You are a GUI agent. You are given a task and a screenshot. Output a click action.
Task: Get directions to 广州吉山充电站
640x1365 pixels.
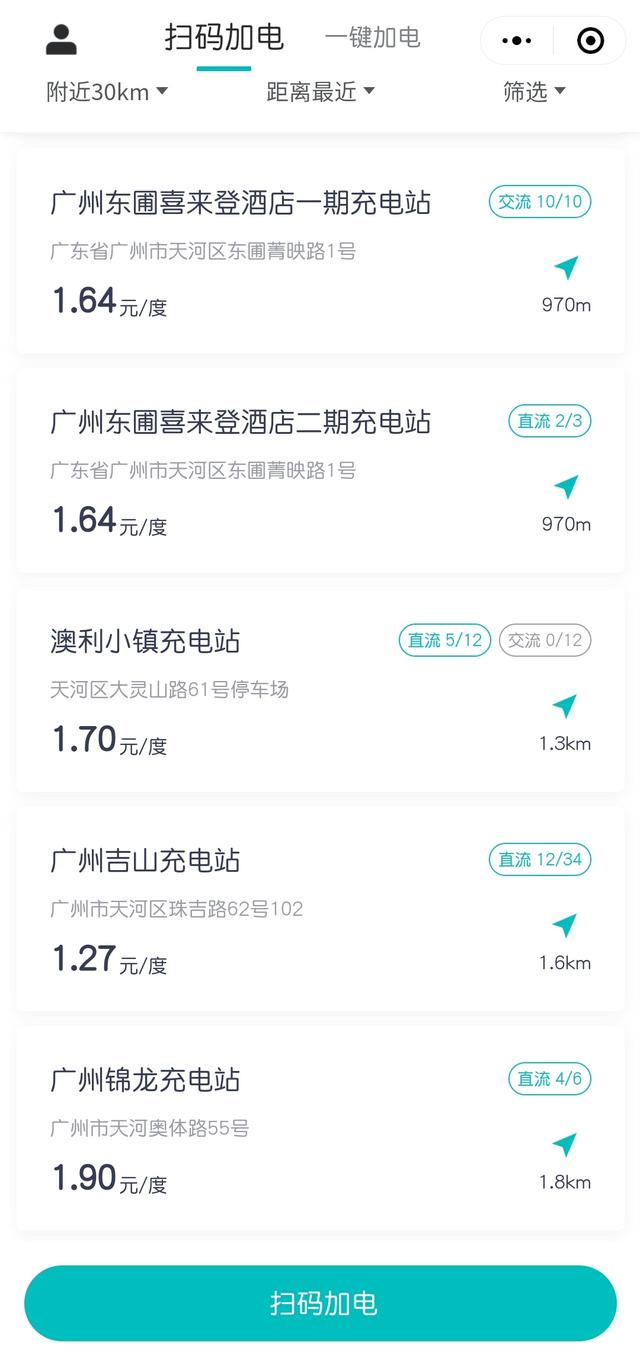coord(565,926)
